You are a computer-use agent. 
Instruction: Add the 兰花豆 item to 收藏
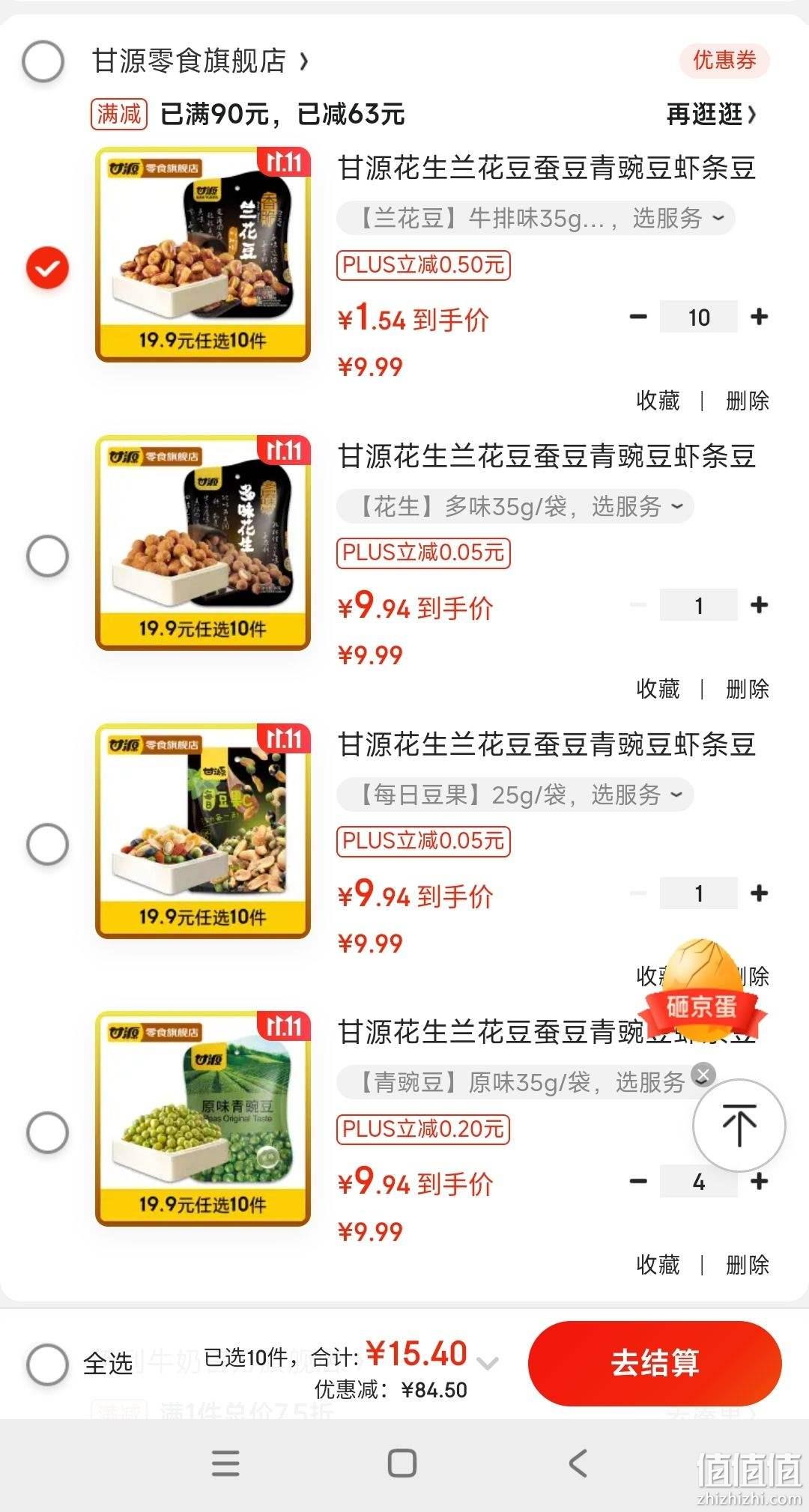[658, 401]
